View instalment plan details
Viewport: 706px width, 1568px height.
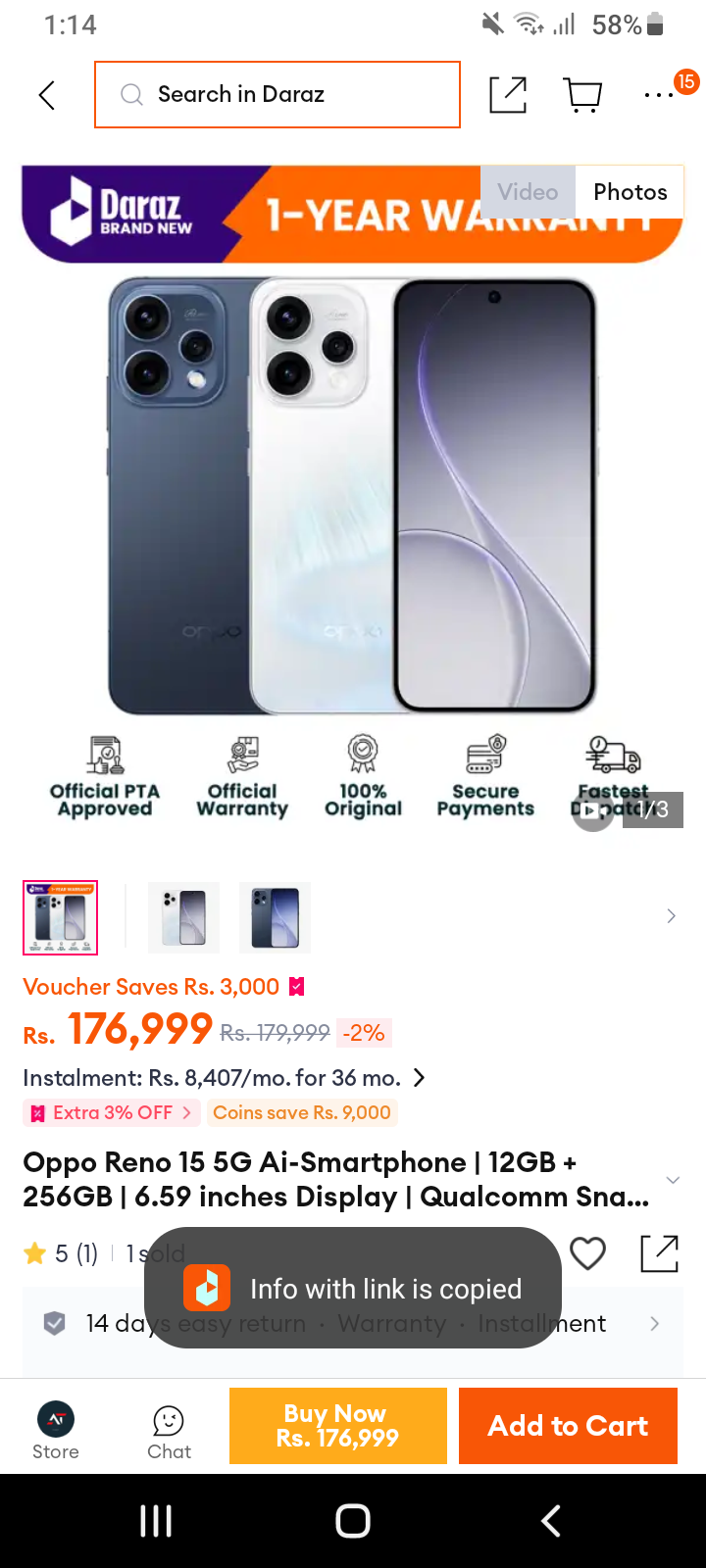[x=224, y=1078]
